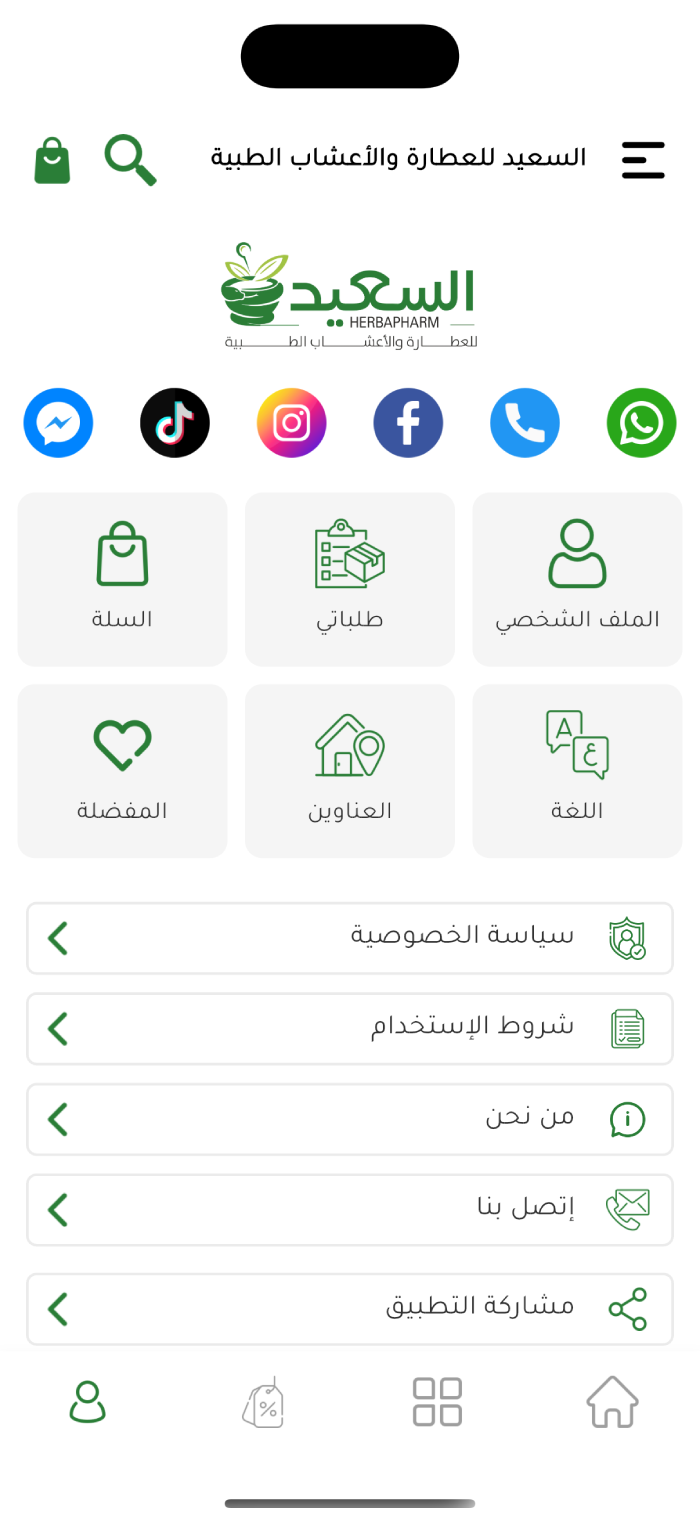Tap the search magnifier icon
This screenshot has height=1522, width=700.
click(131, 160)
